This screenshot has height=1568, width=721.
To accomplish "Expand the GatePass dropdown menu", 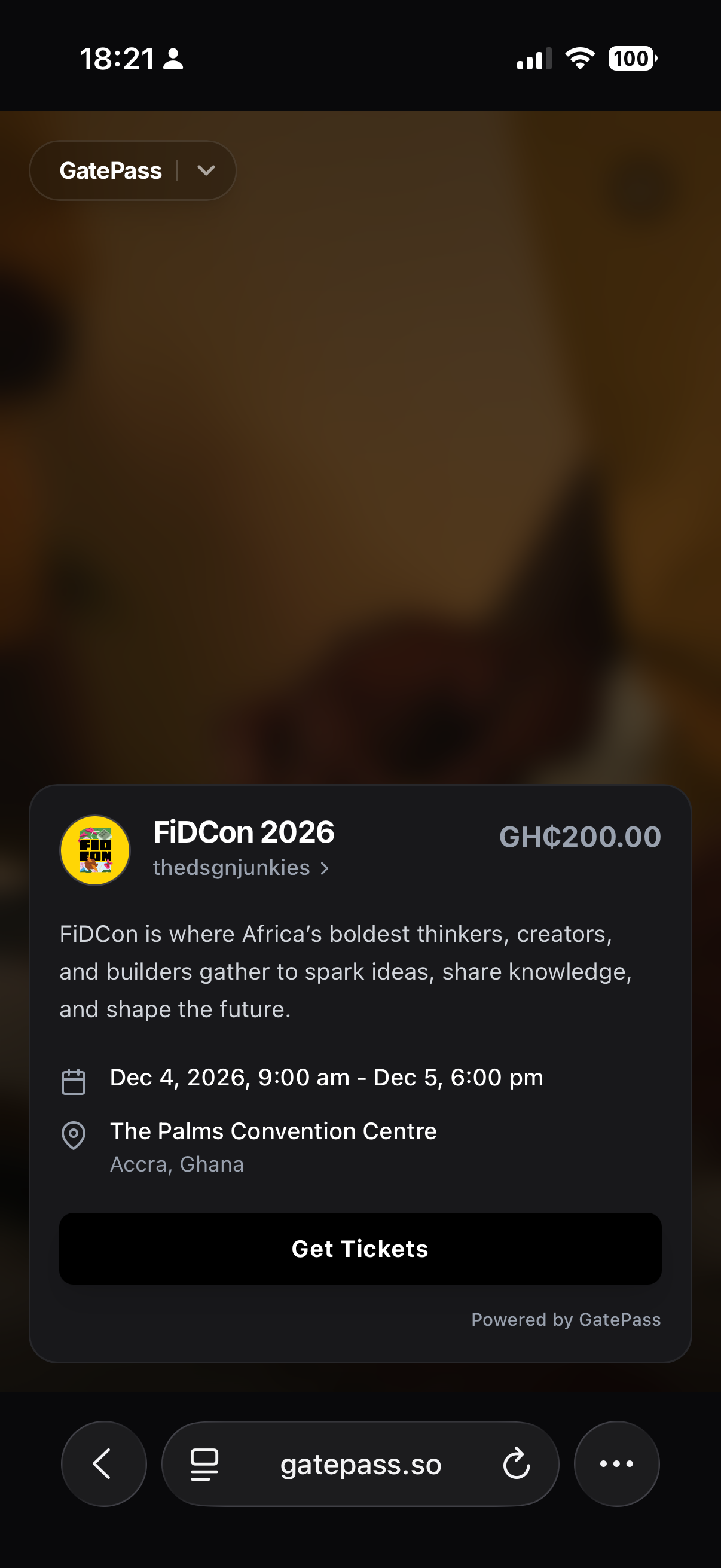I will 206,170.
